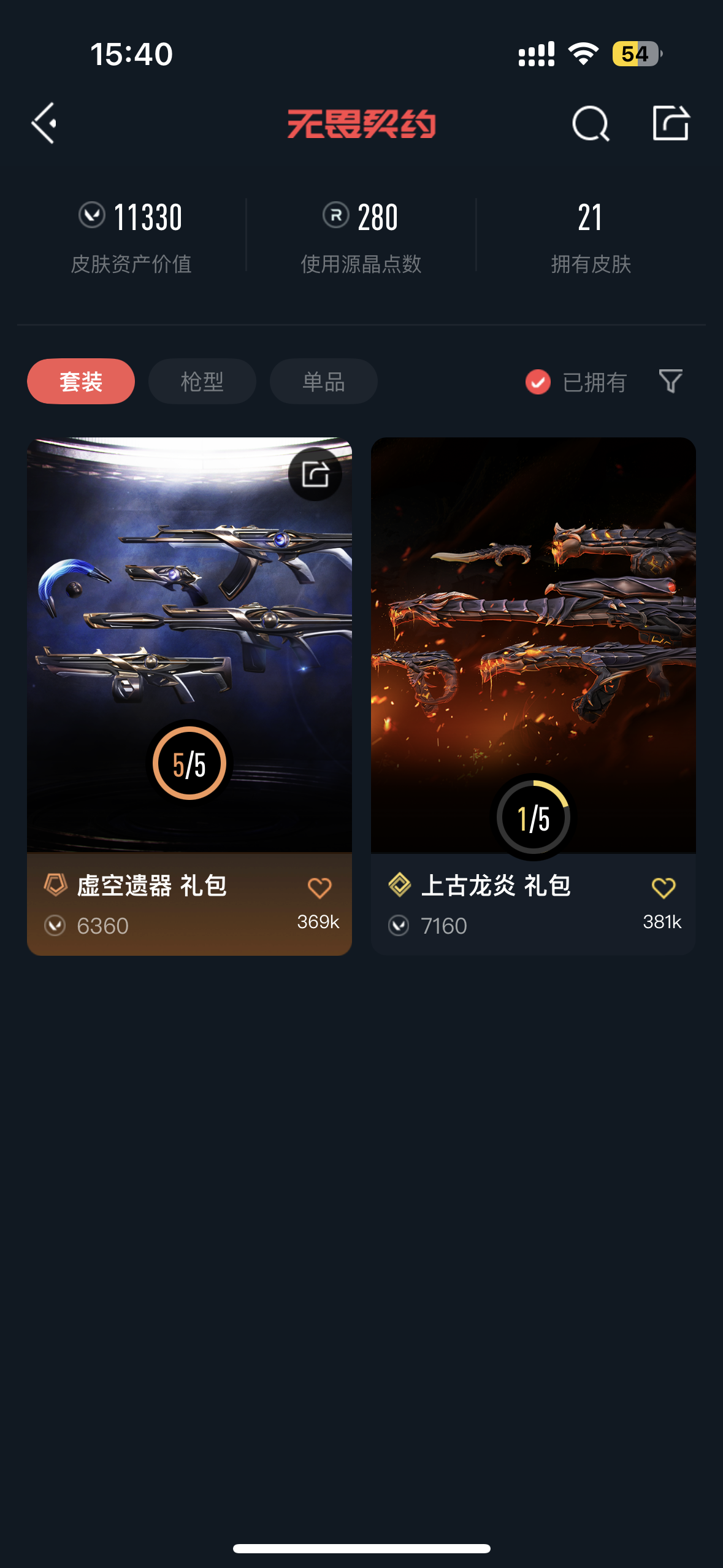Image resolution: width=723 pixels, height=1568 pixels.
Task: Go back using the top-left arrow
Action: [x=44, y=123]
